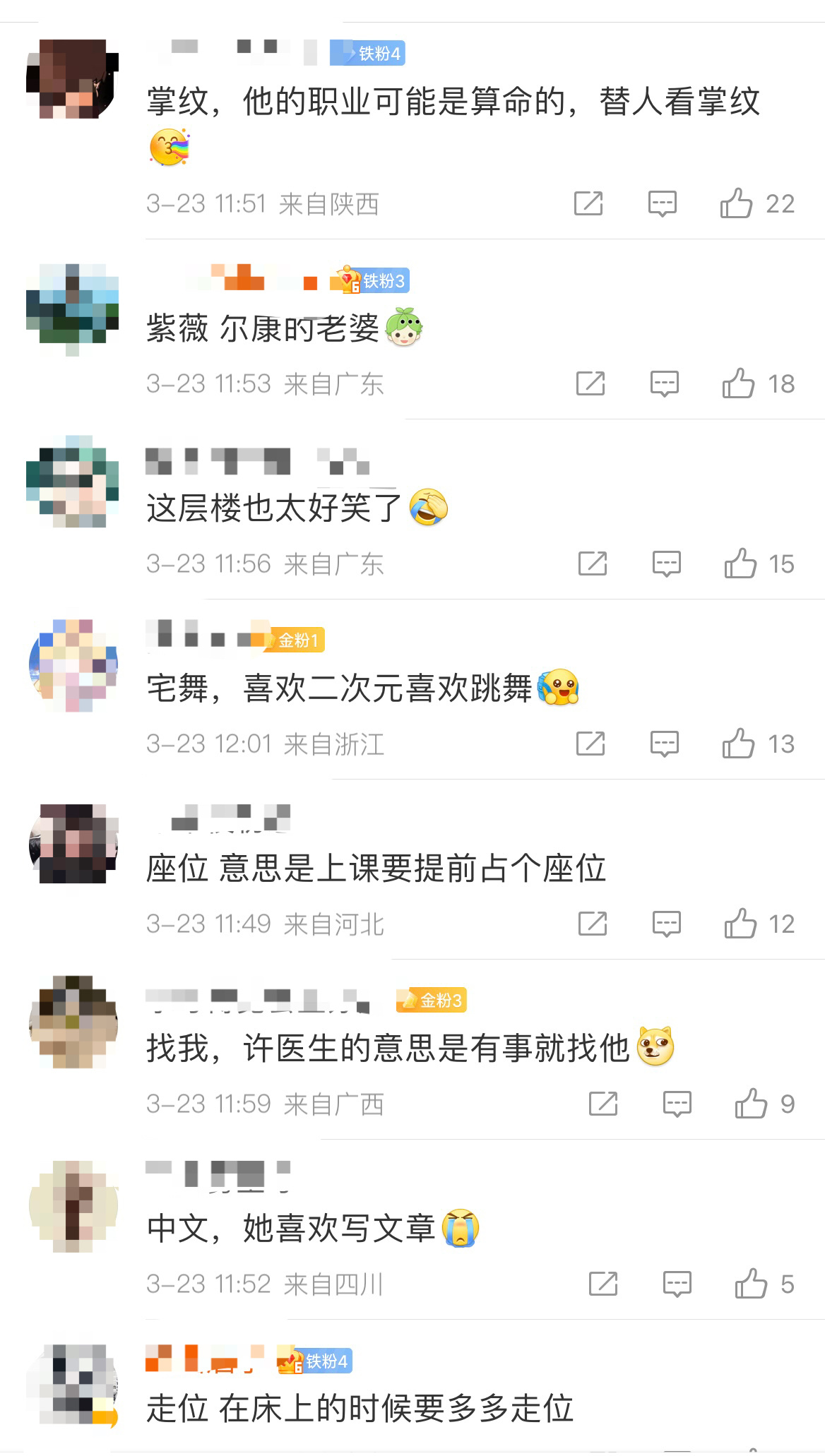Viewport: 825px width, 1456px height.
Task: Reply to the 掌纹 算命 comment
Action: [663, 203]
